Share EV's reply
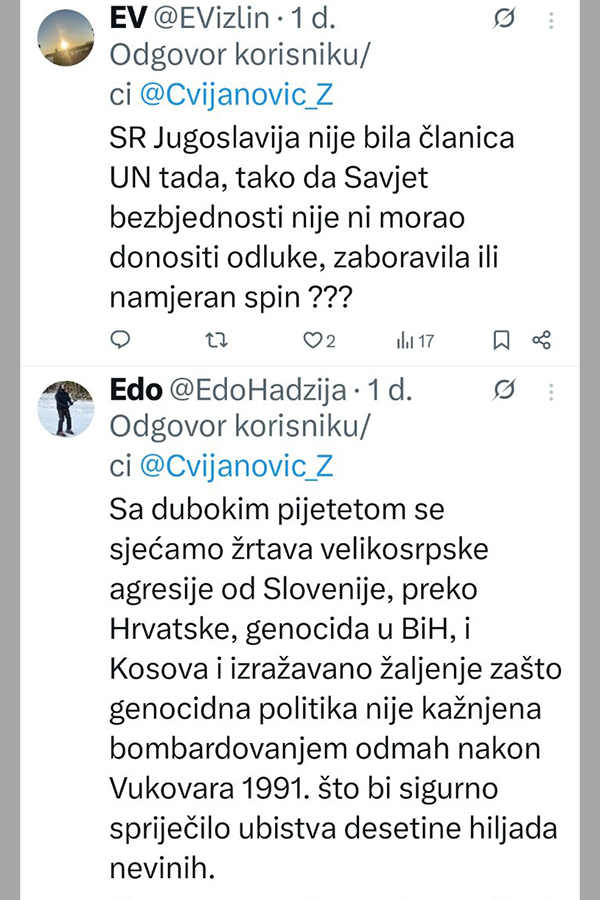The image size is (600, 900). (x=542, y=341)
